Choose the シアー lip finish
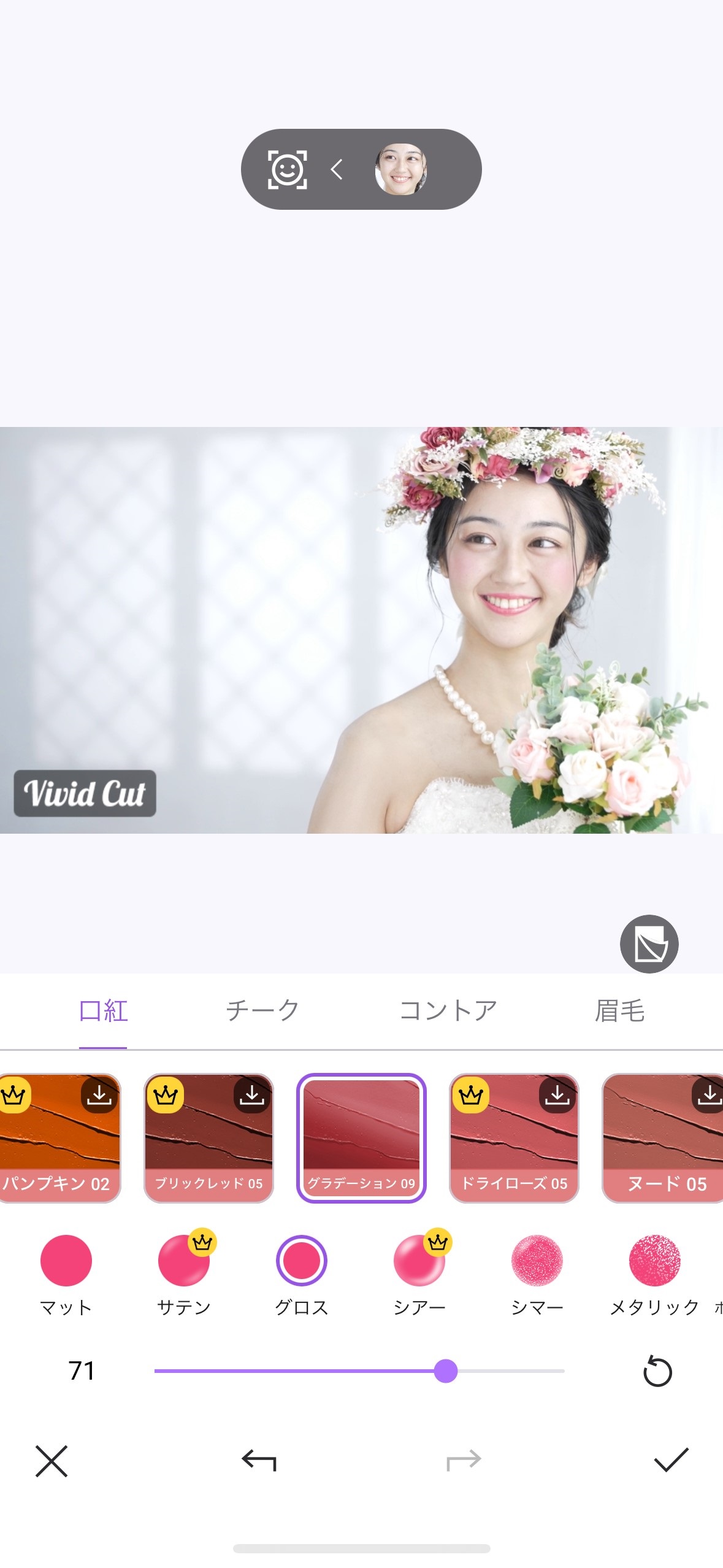Viewport: 723px width, 1568px height. pyautogui.click(x=419, y=1261)
